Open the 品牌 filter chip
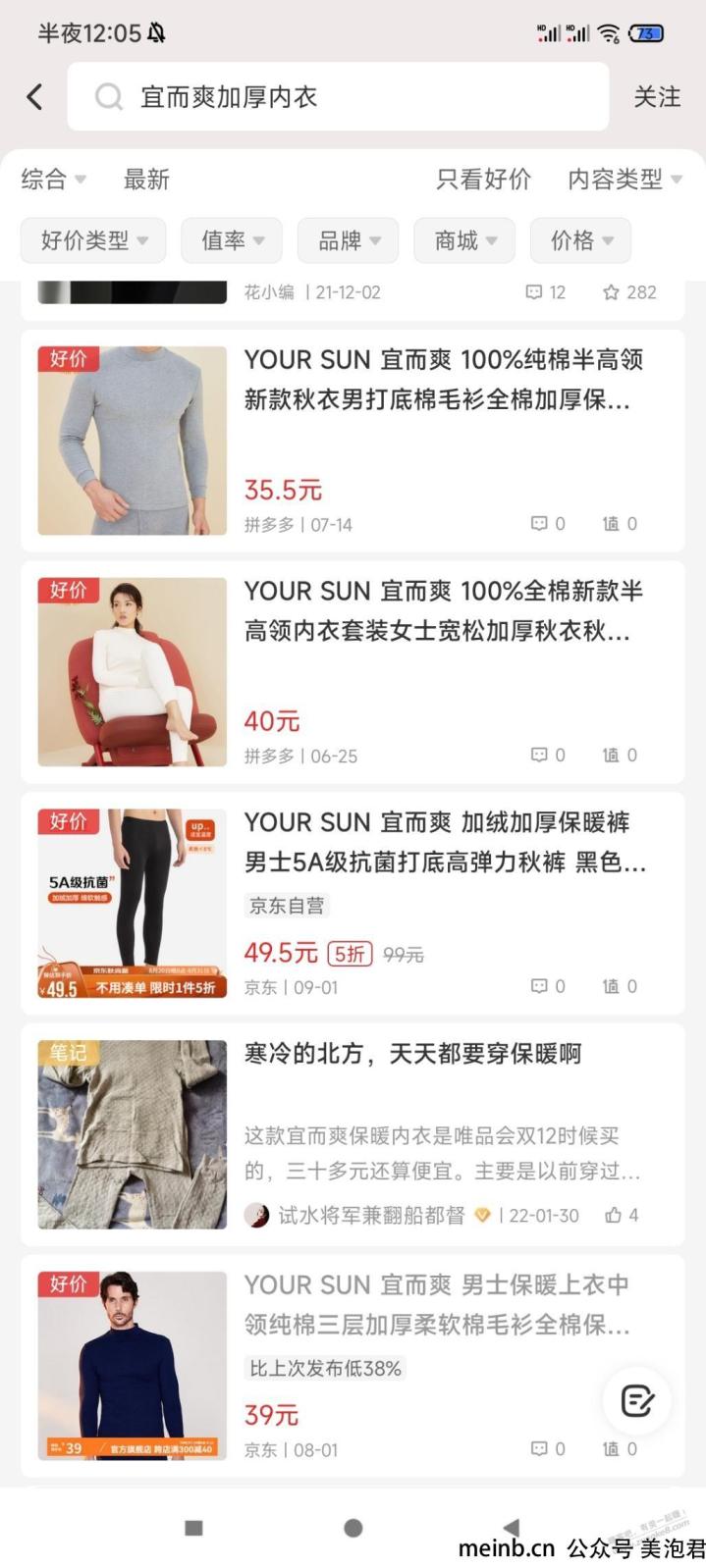Viewport: 706px width, 1568px height. click(x=349, y=240)
